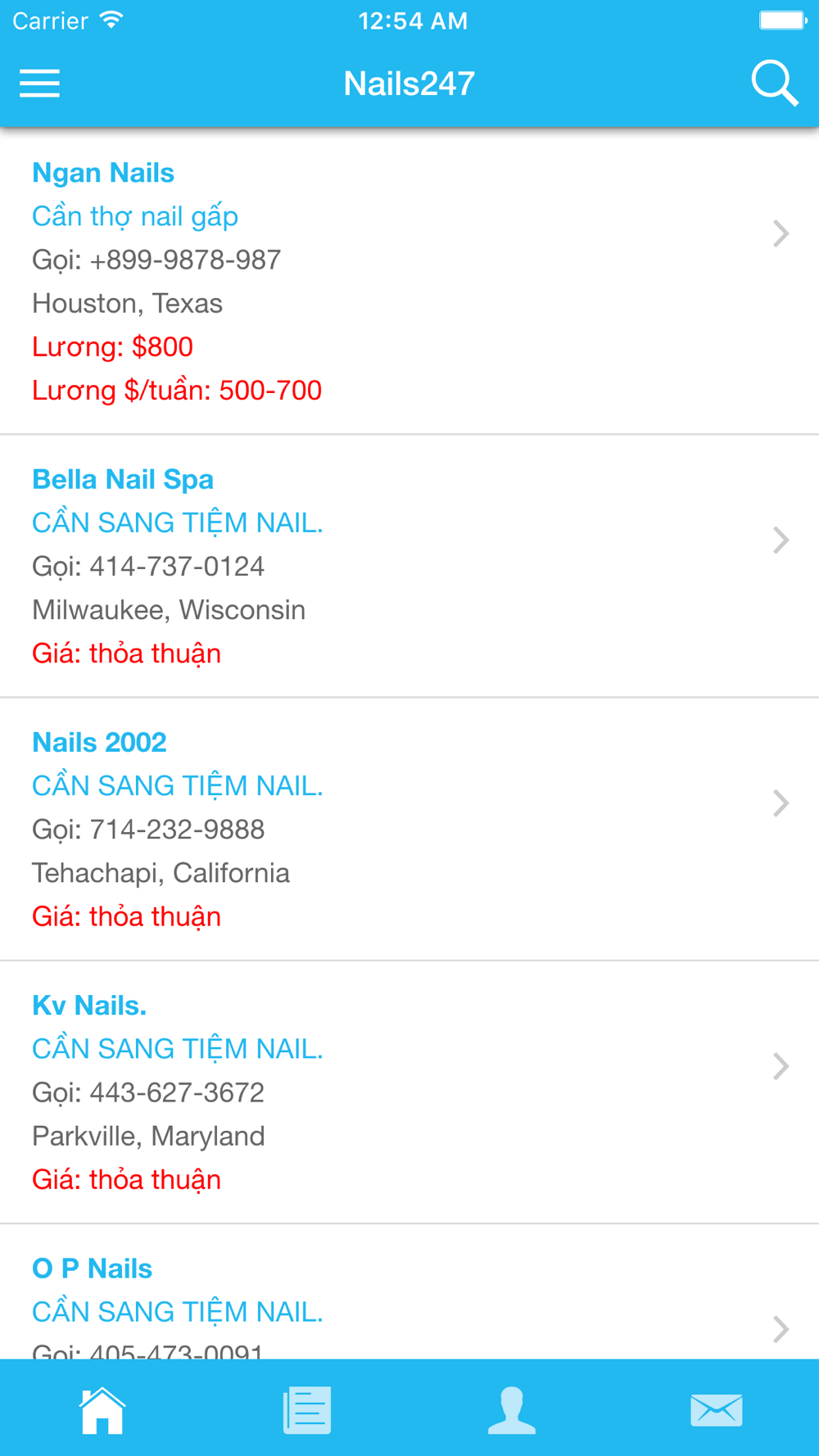819x1456 pixels.
Task: Select the Kv Nails. listing
Action: (409, 1092)
